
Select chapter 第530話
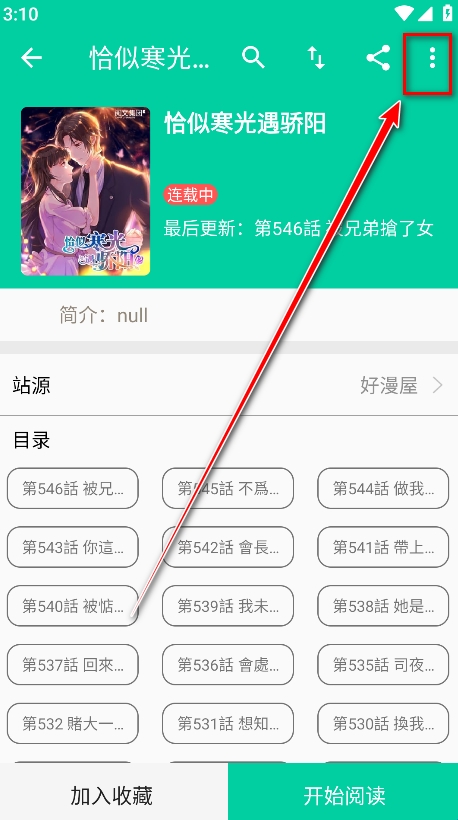coord(383,724)
